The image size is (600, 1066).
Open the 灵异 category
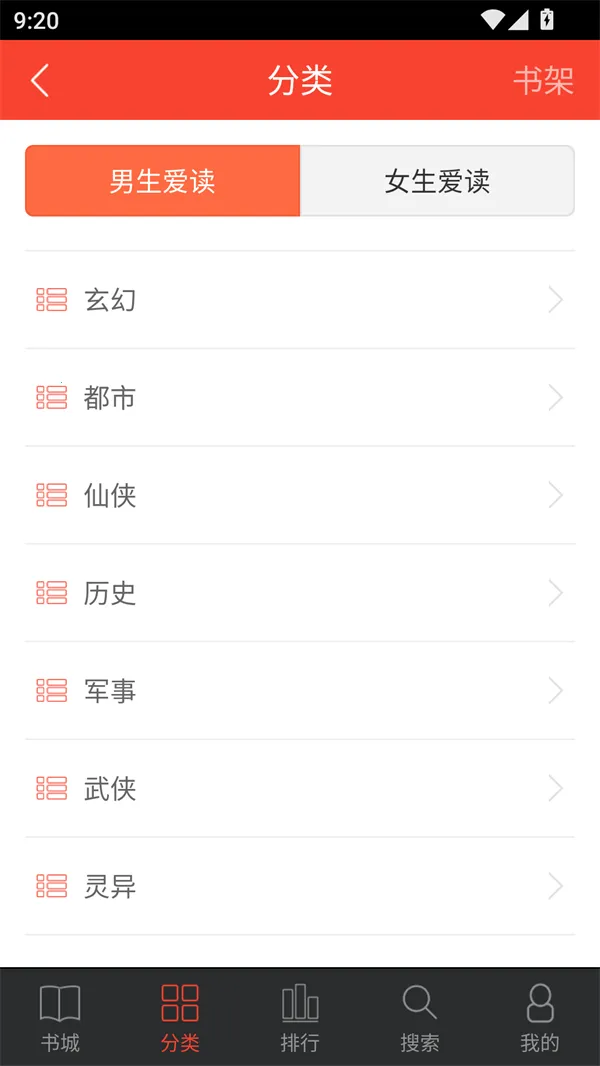(x=300, y=886)
